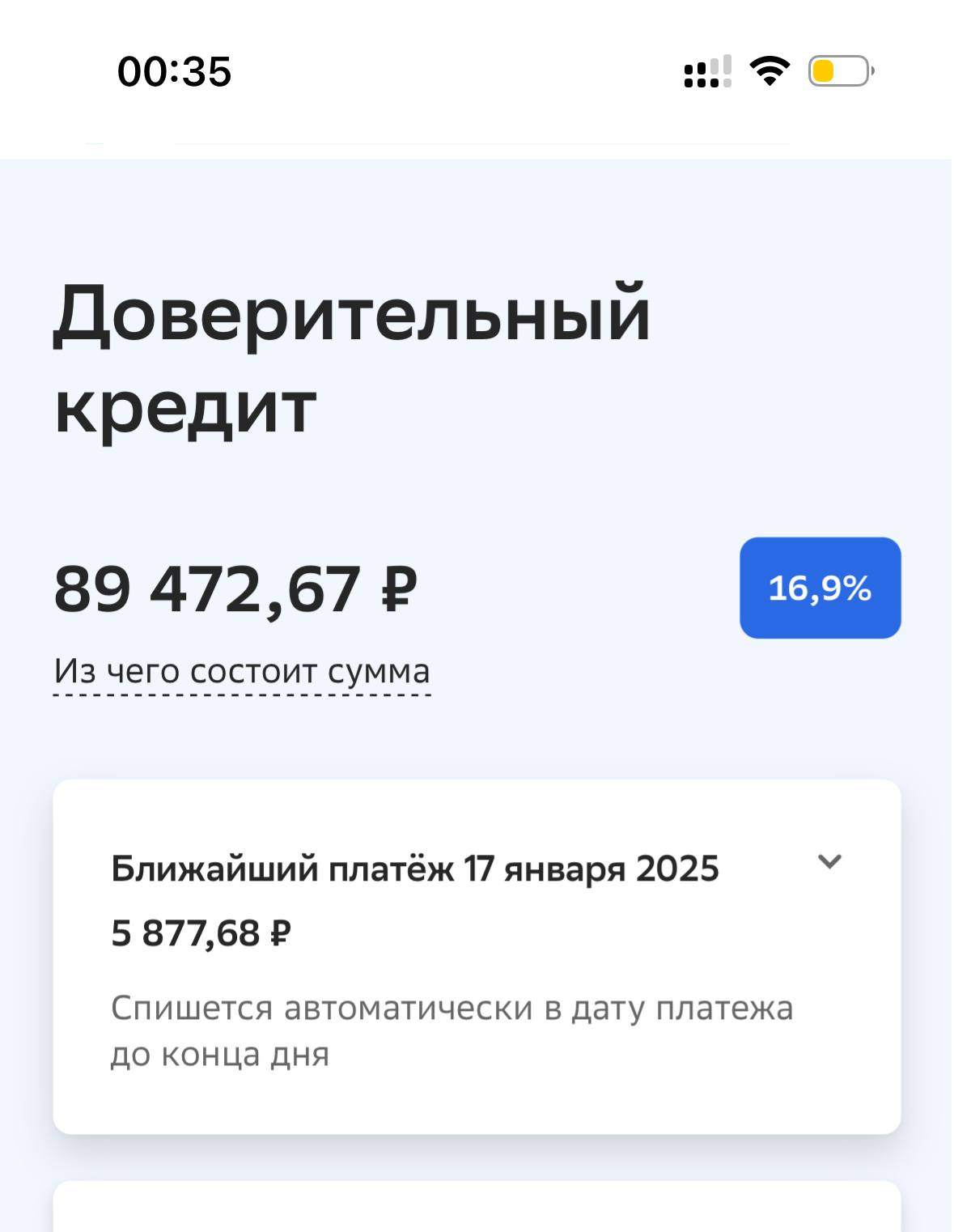Viewport: 954px width, 1232px height.
Task: Collapse the nearest payment card via chevron
Action: coord(829,863)
